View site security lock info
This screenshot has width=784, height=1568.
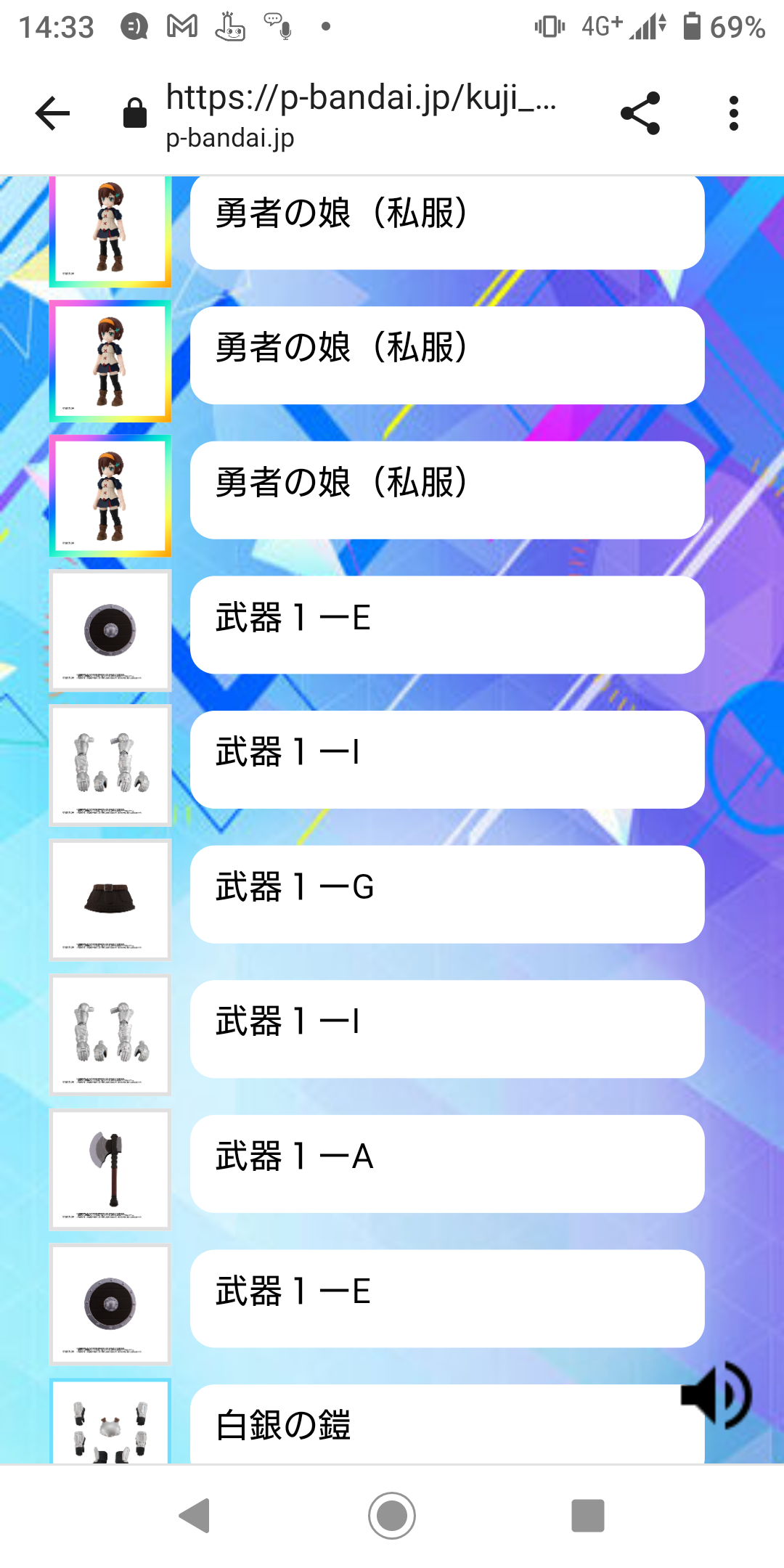point(135,113)
